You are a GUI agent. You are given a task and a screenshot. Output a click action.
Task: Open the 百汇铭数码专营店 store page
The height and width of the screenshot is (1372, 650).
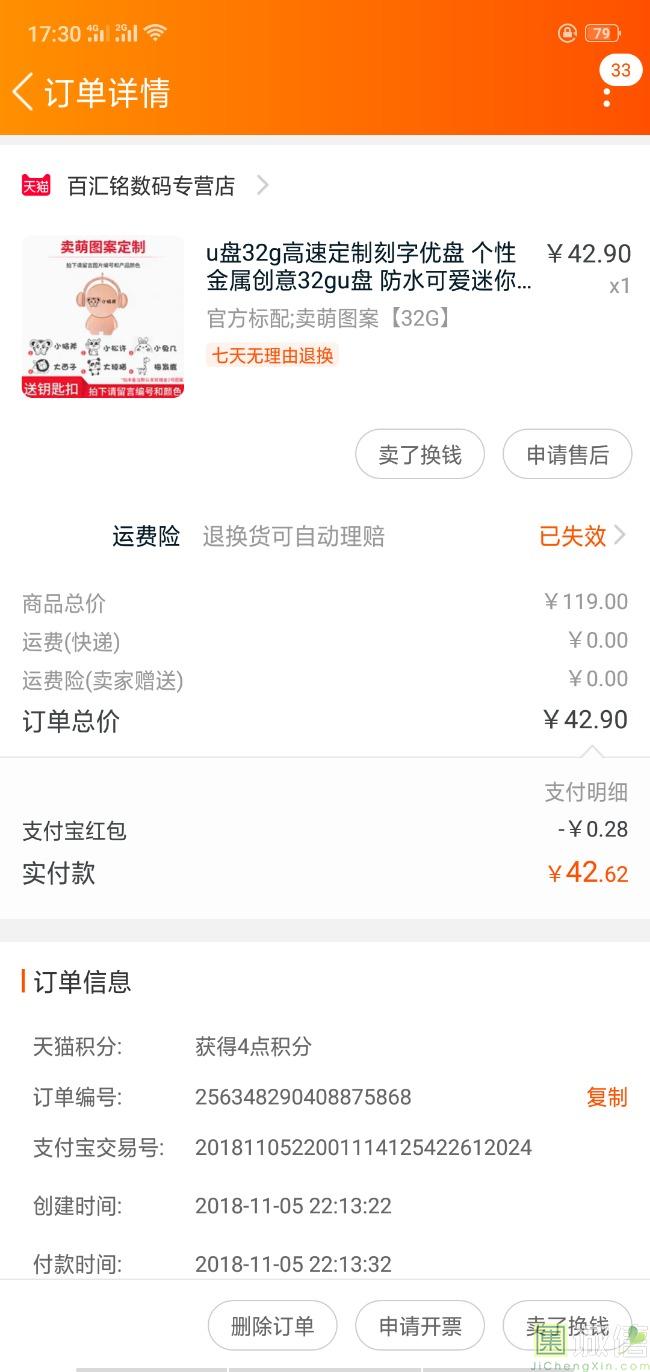pyautogui.click(x=150, y=185)
